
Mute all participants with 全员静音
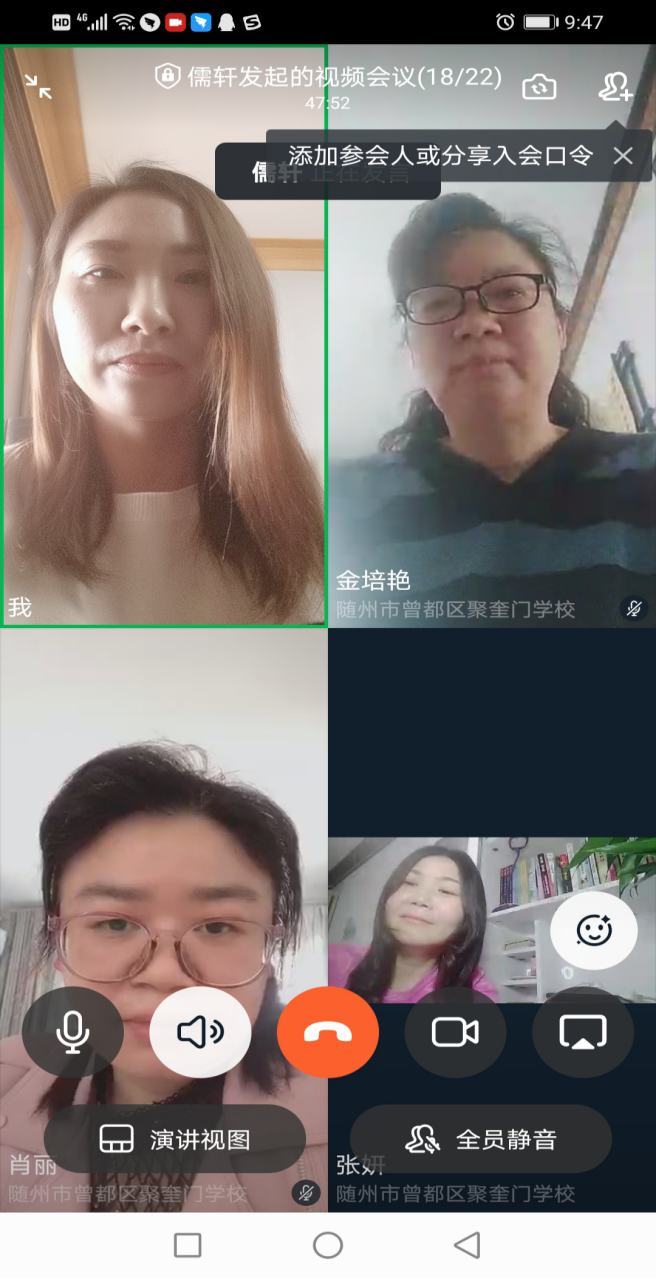pyautogui.click(x=481, y=1139)
